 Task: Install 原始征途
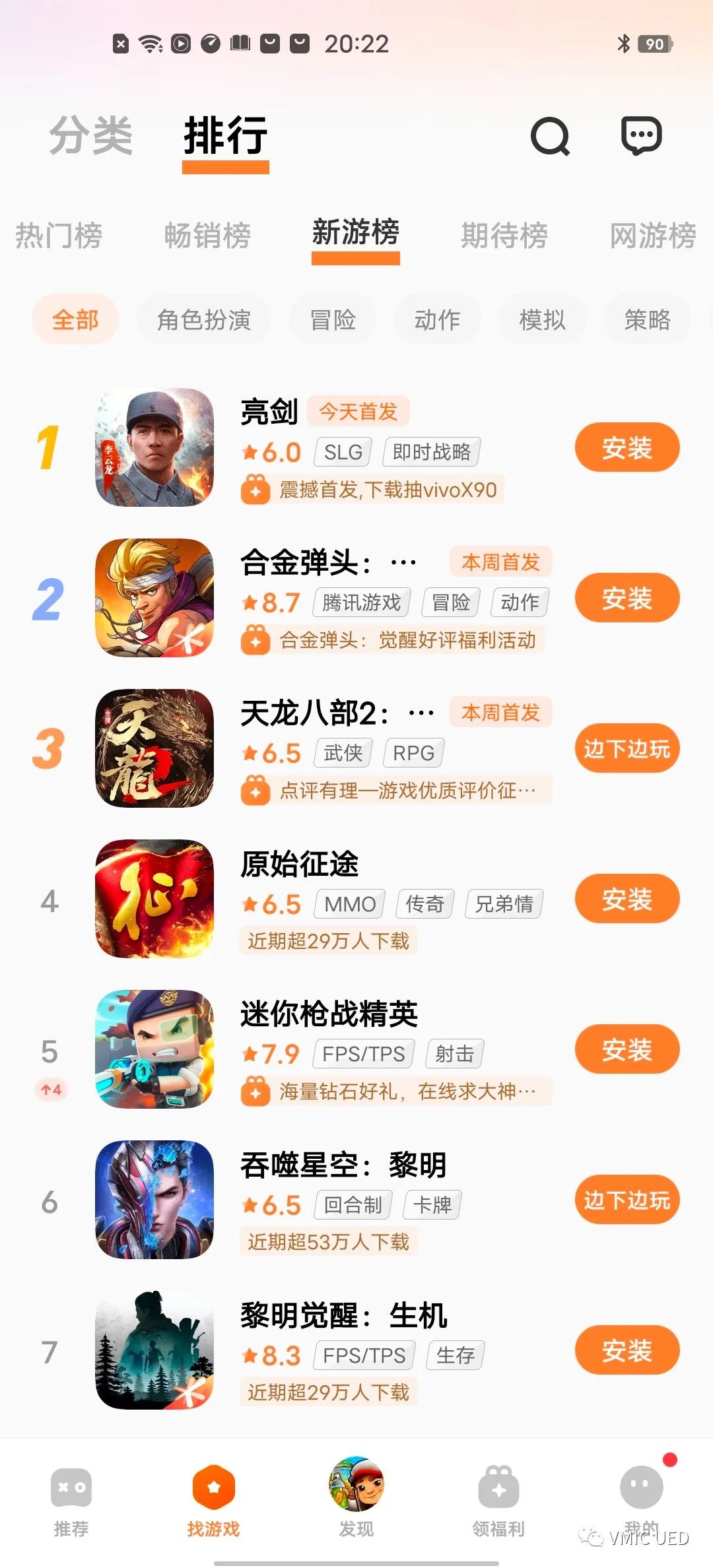click(627, 899)
